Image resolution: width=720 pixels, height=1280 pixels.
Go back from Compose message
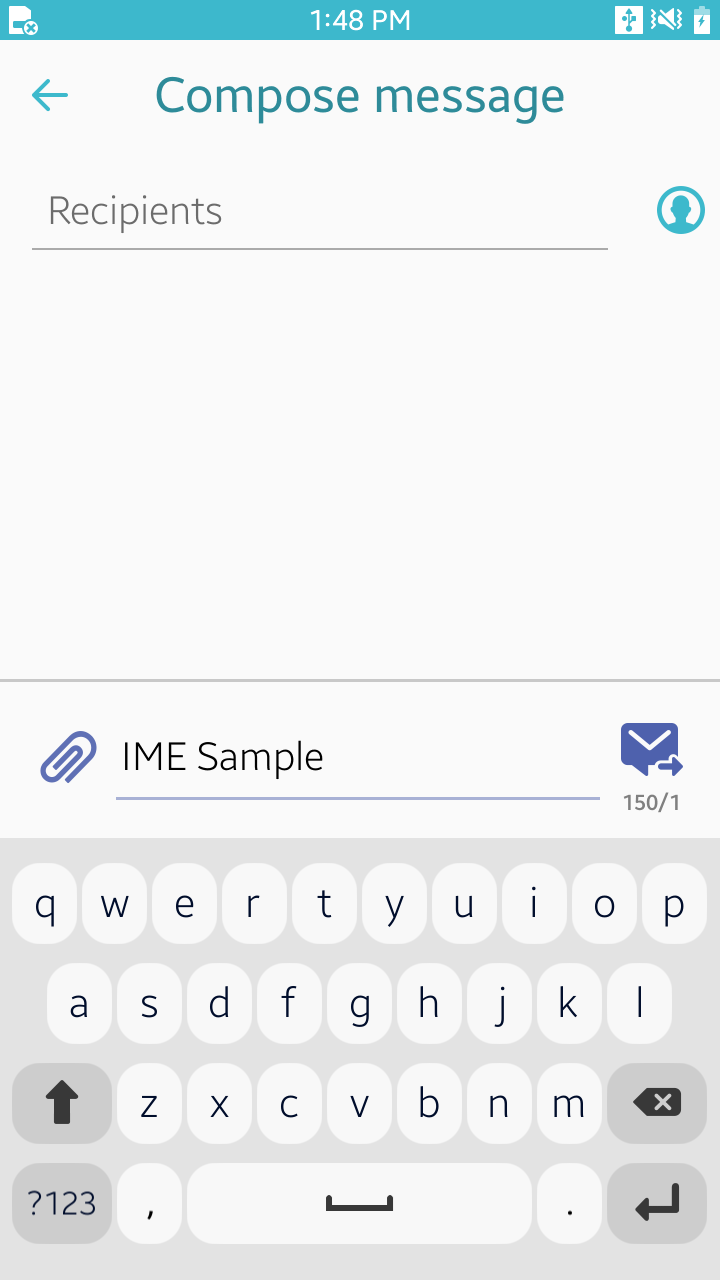(x=50, y=96)
